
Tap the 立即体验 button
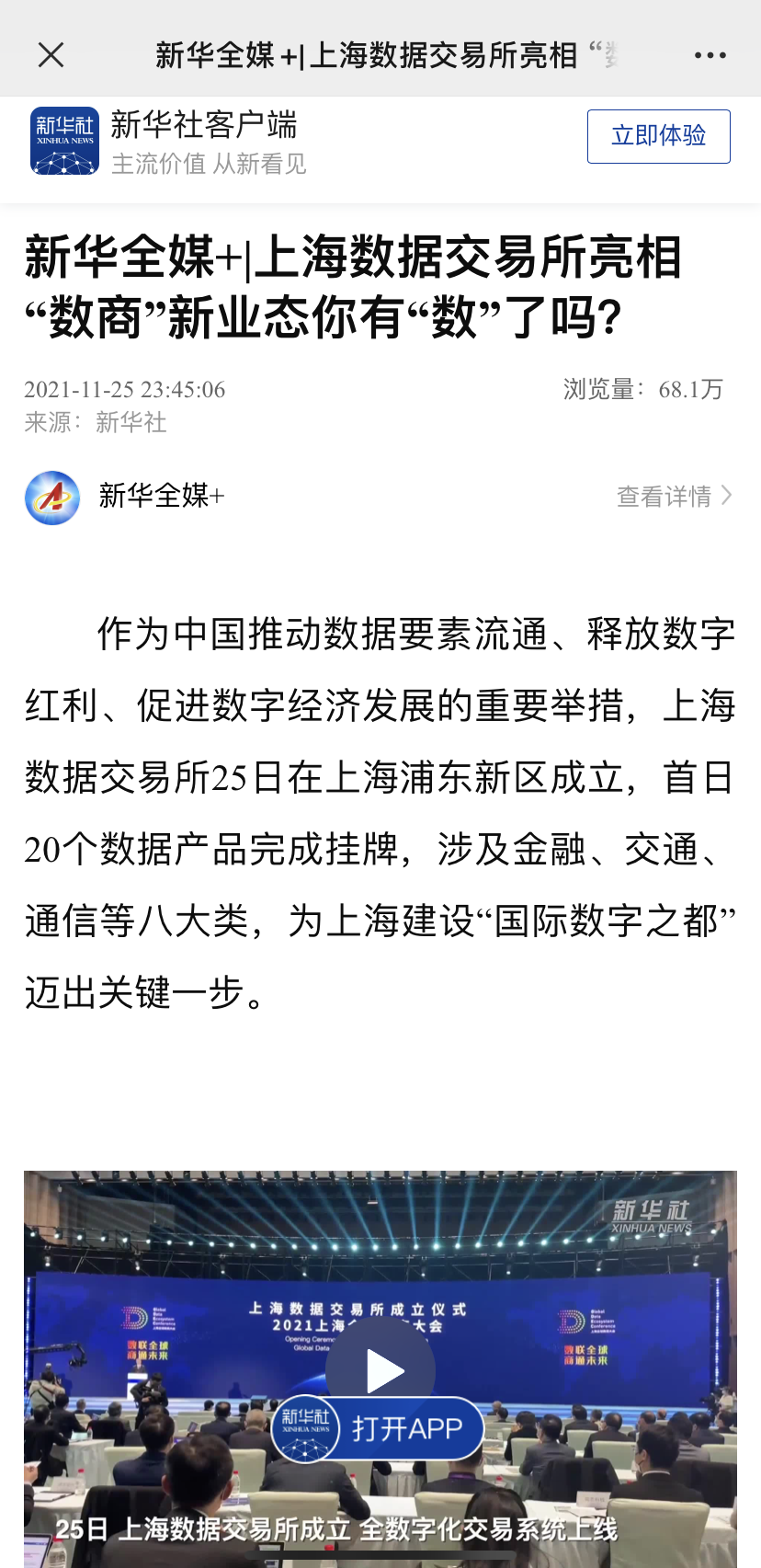pos(658,136)
